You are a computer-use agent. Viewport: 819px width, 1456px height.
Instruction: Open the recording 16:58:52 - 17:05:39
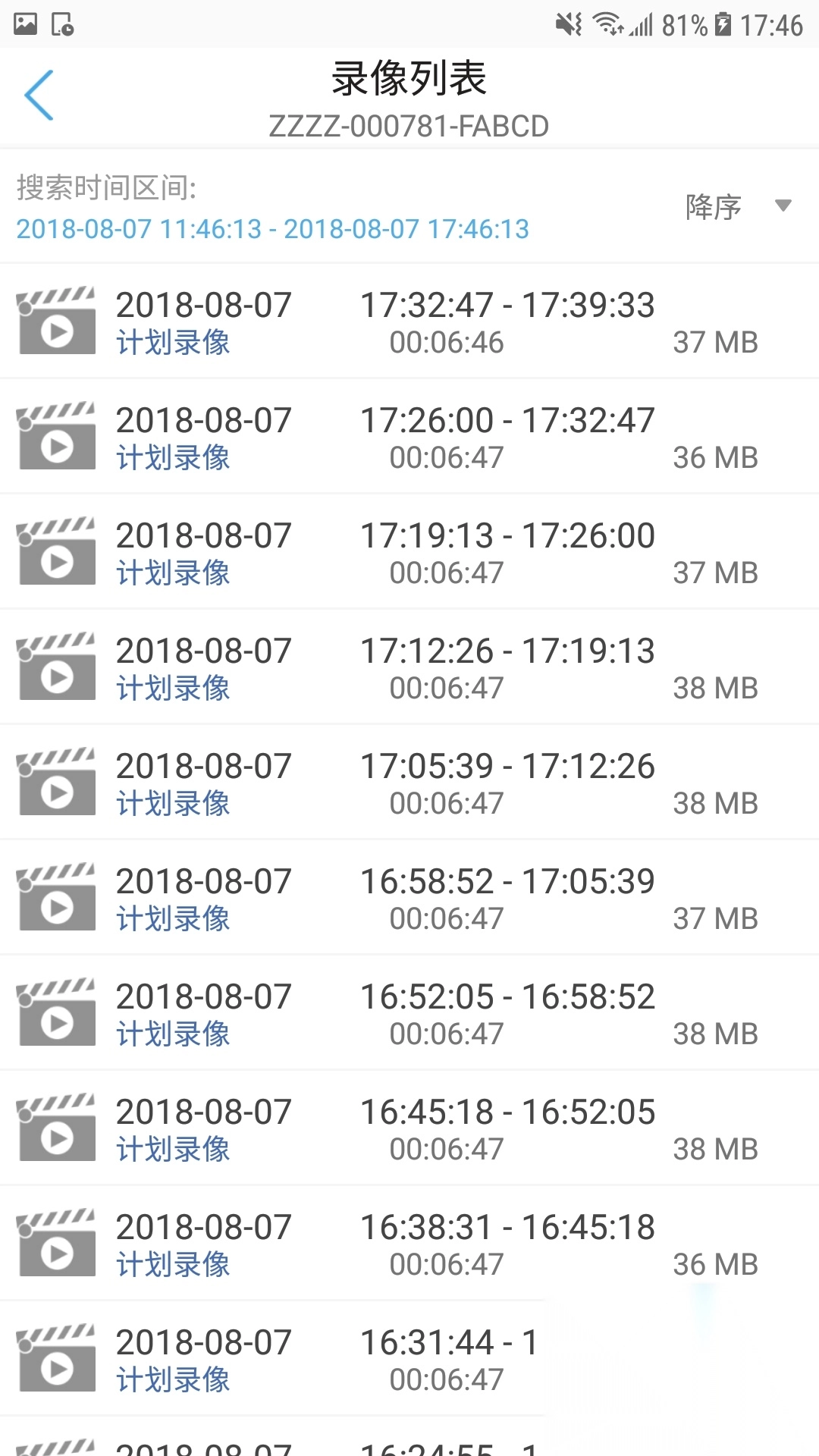[409, 898]
